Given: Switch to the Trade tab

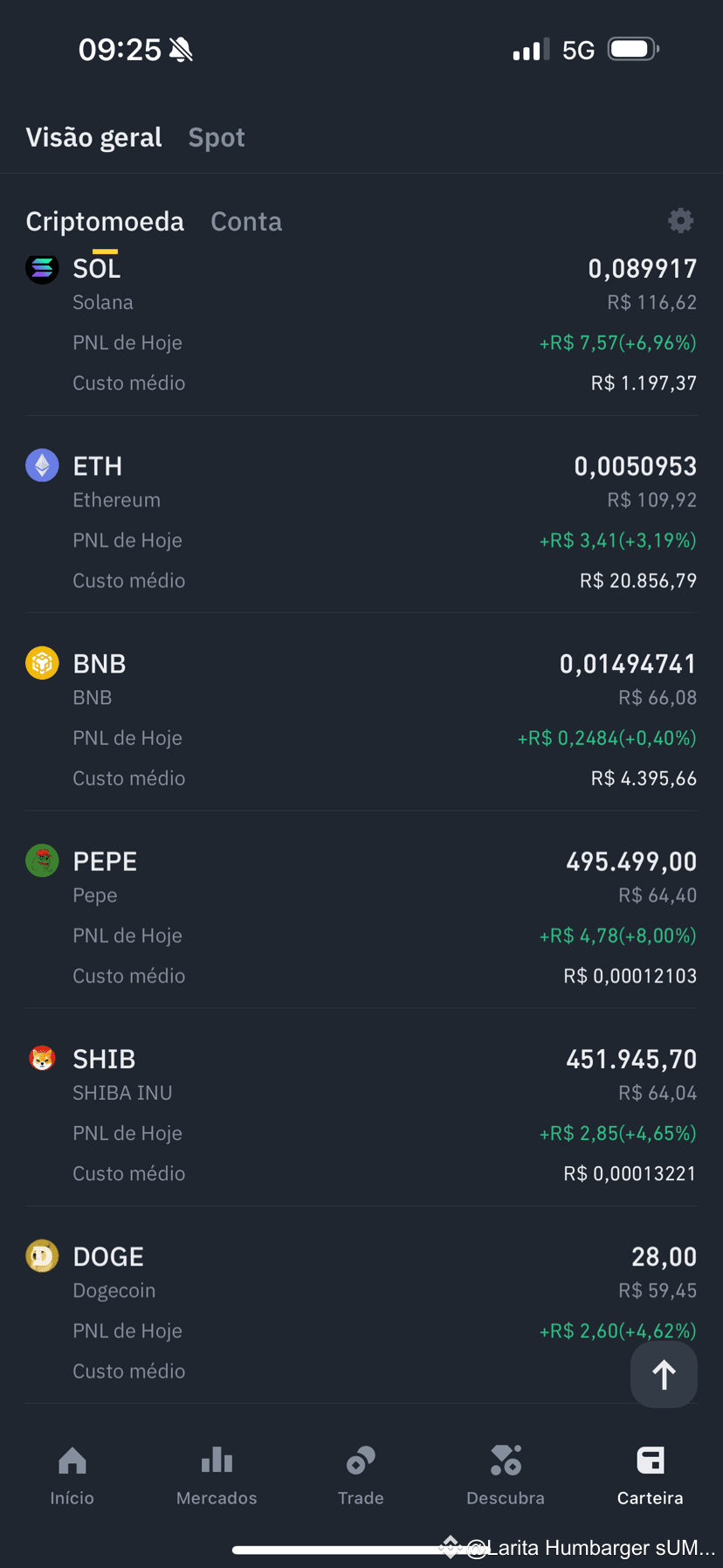Looking at the screenshot, I should click(x=361, y=1475).
